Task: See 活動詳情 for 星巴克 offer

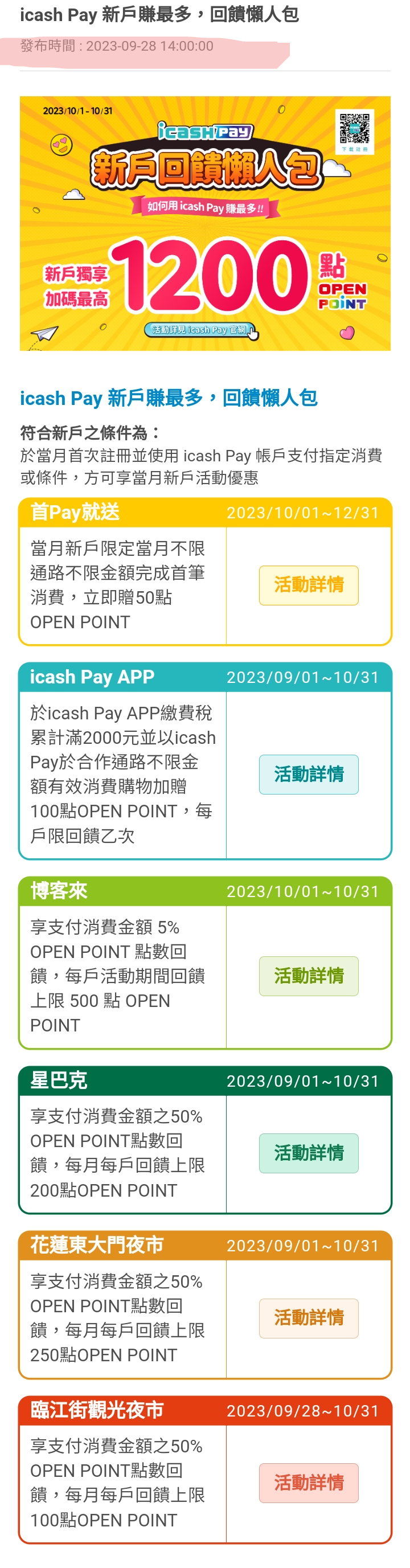Action: click(x=309, y=1153)
